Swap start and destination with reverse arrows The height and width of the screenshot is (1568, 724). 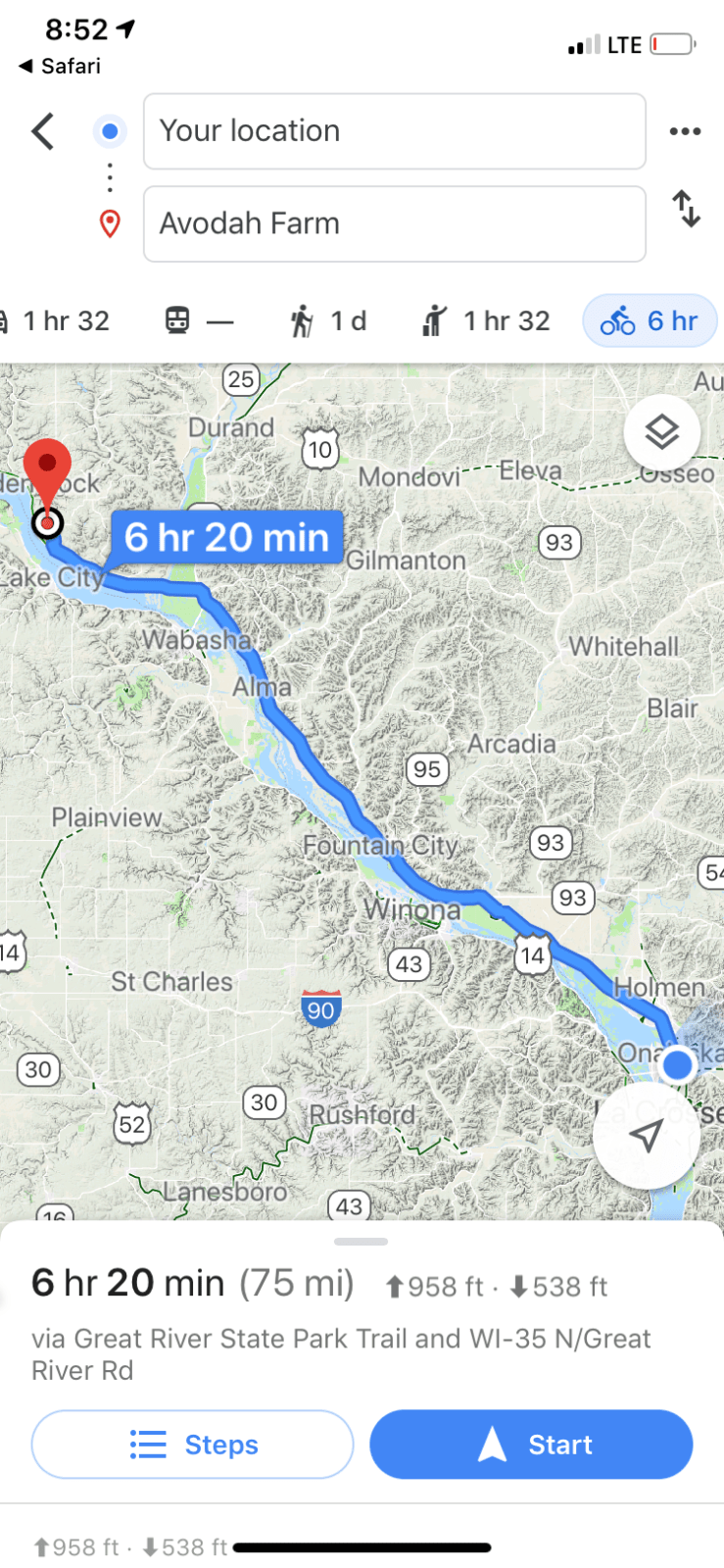pos(686,209)
